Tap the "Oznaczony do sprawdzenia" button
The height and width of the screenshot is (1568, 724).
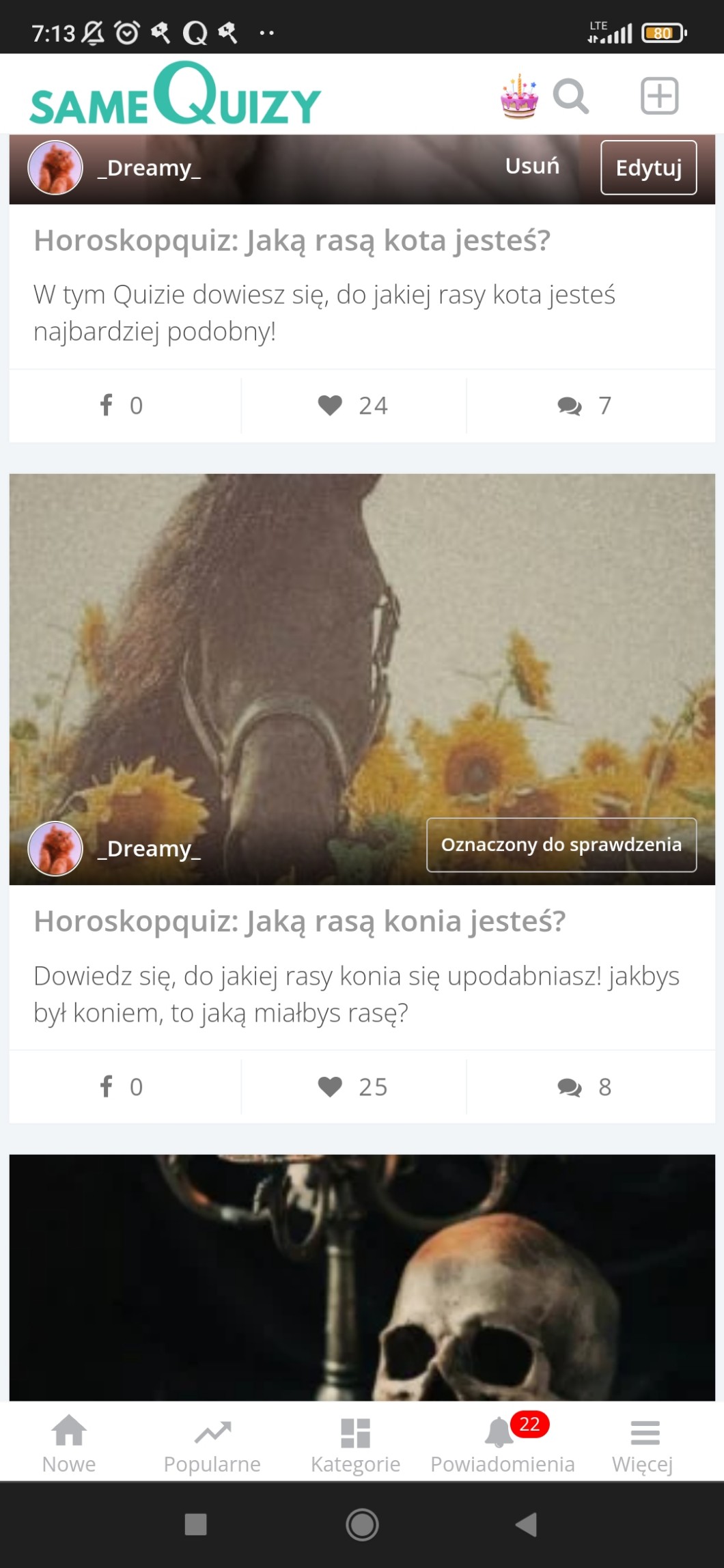561,845
